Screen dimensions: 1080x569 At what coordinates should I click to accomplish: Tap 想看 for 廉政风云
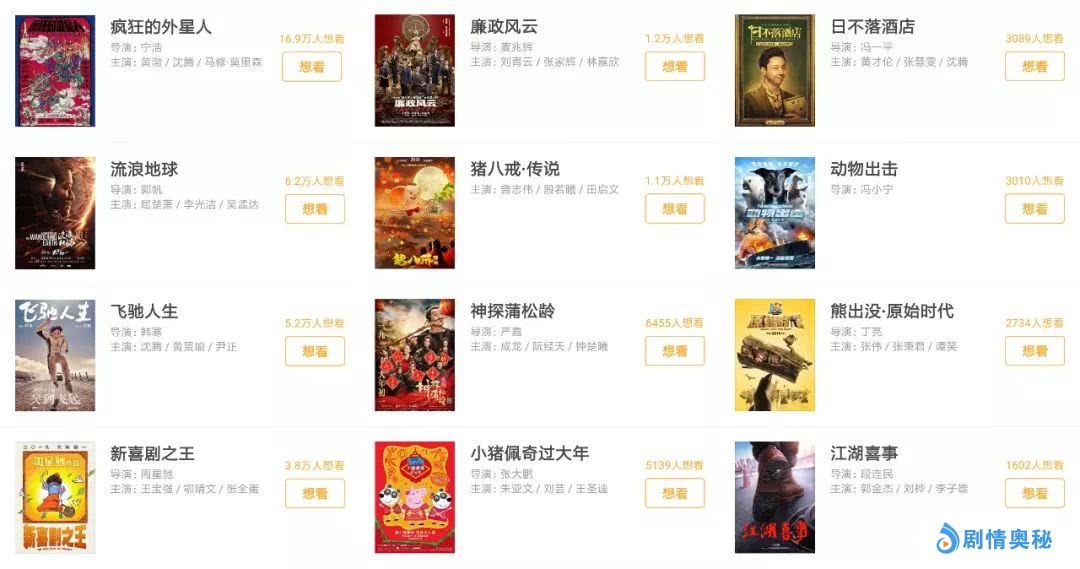[x=674, y=67]
